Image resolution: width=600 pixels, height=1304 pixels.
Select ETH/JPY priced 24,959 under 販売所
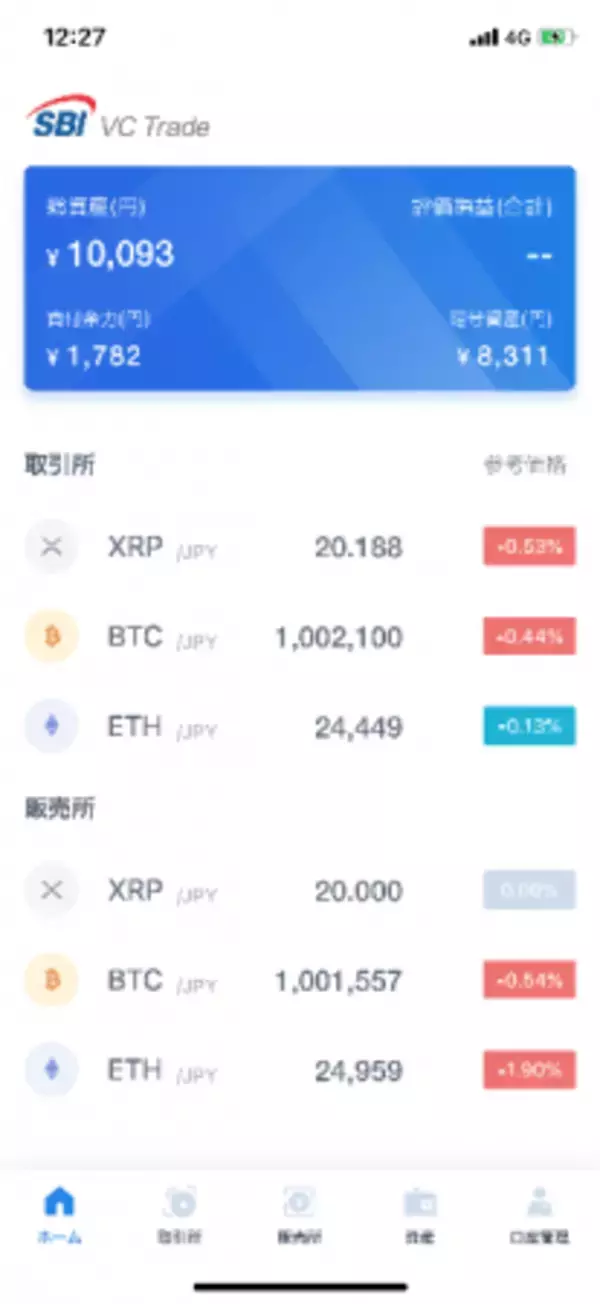pos(300,1071)
